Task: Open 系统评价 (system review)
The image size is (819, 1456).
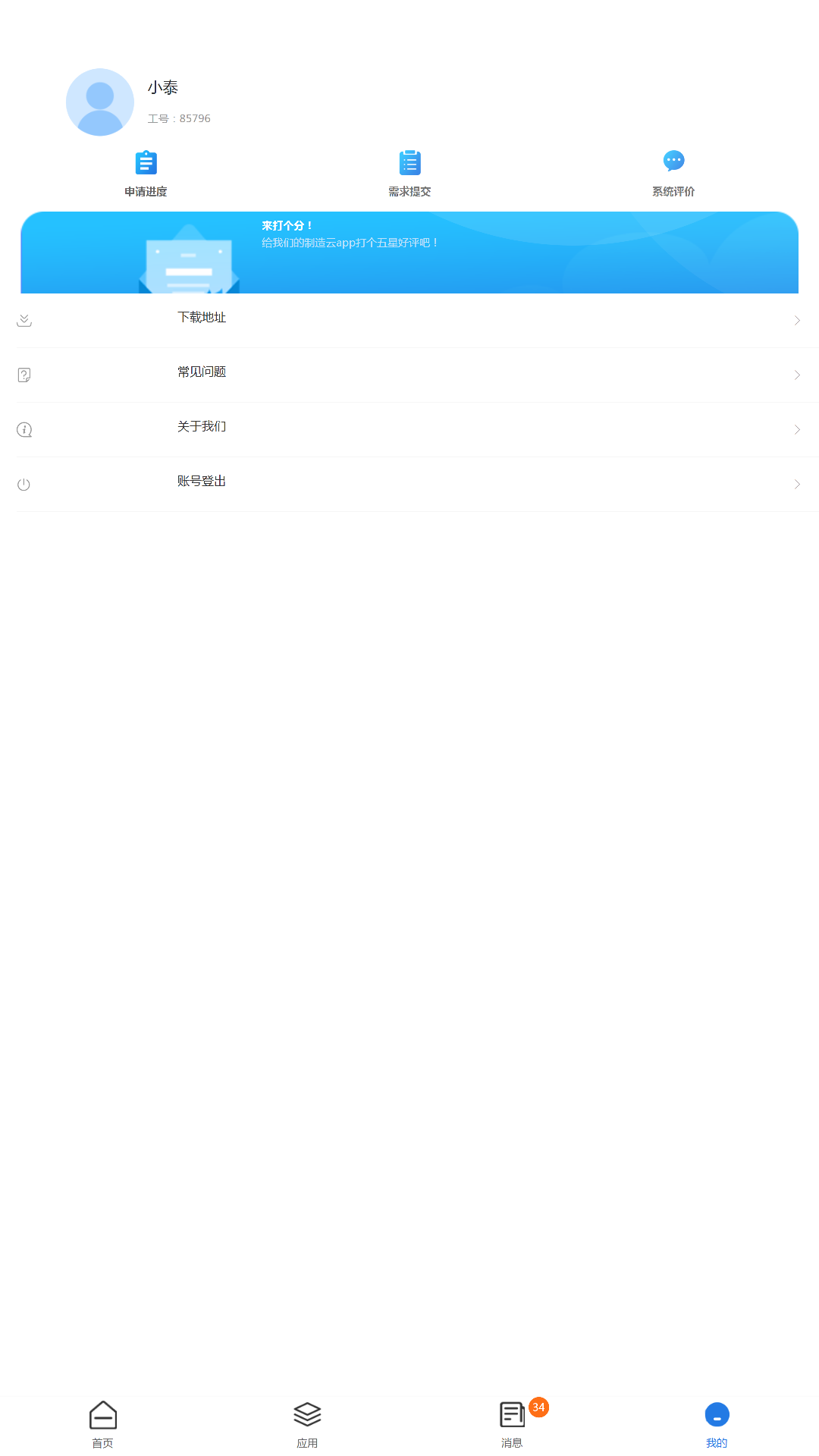Action: click(x=673, y=174)
